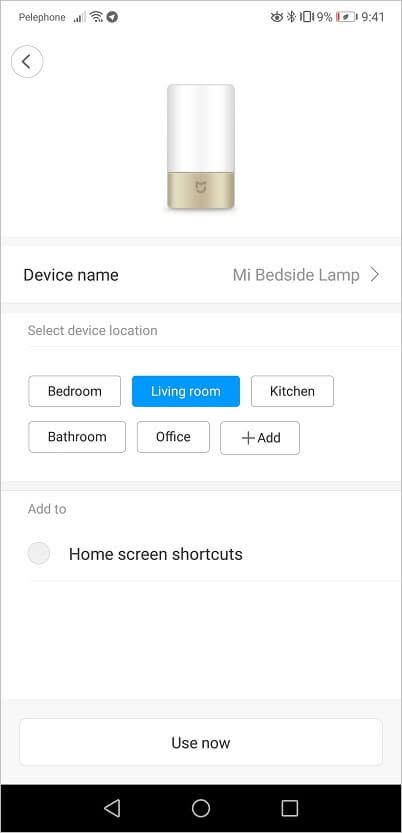Choose the Living room location chip
The width and height of the screenshot is (402, 833).
pyautogui.click(x=186, y=392)
